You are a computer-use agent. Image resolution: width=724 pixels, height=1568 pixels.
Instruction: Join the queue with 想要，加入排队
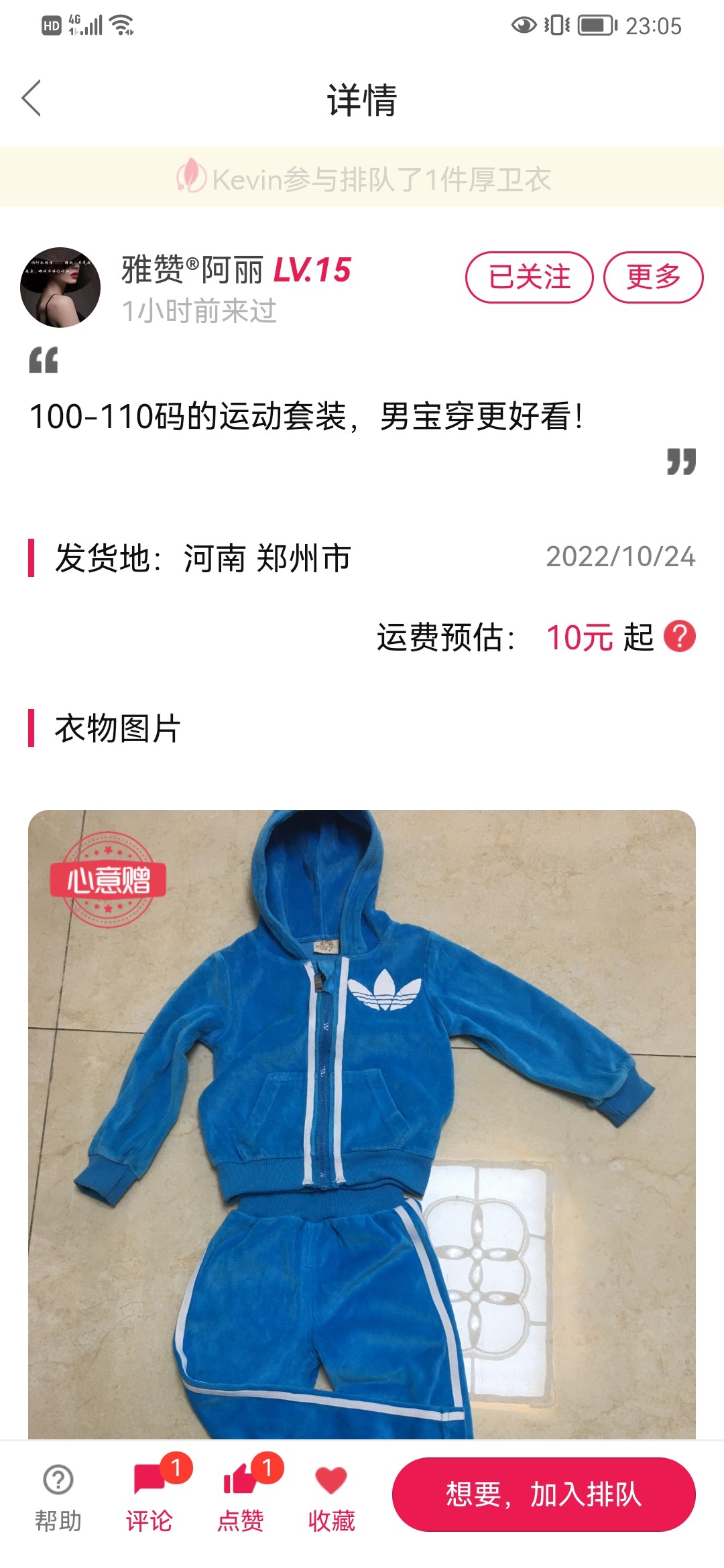click(x=544, y=1494)
